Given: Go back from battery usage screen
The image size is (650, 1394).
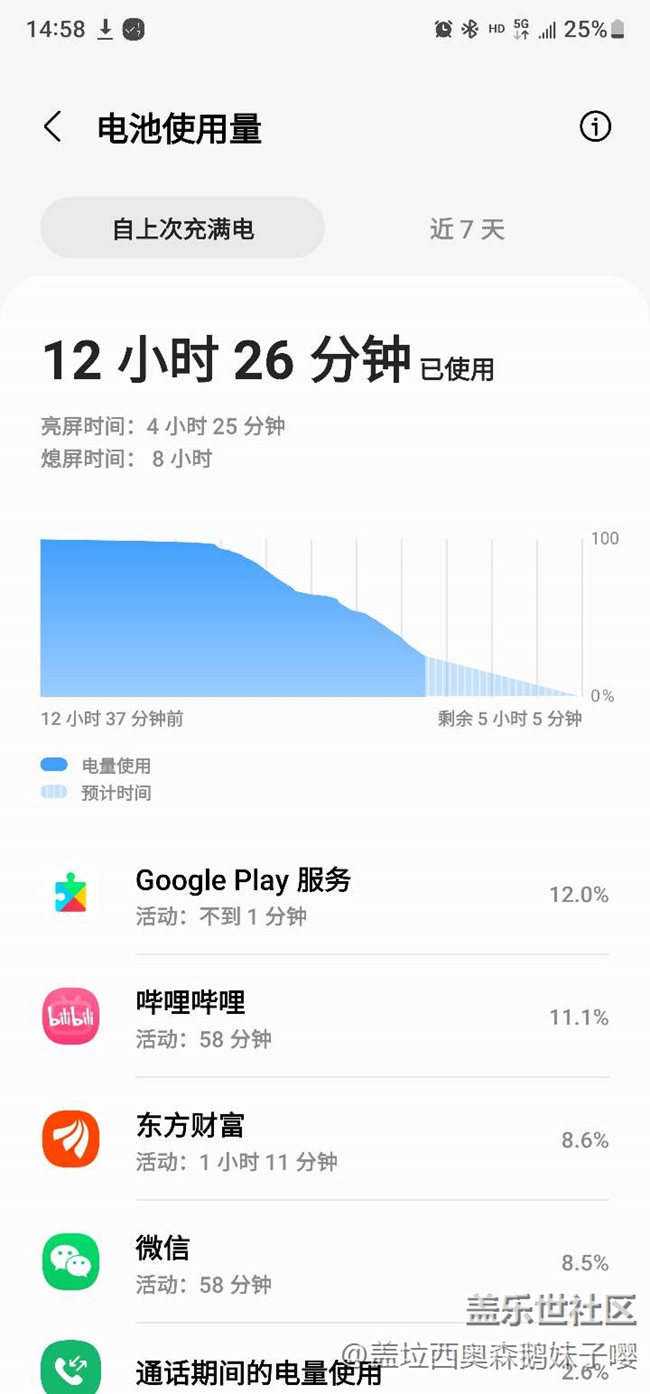Looking at the screenshot, I should [53, 128].
